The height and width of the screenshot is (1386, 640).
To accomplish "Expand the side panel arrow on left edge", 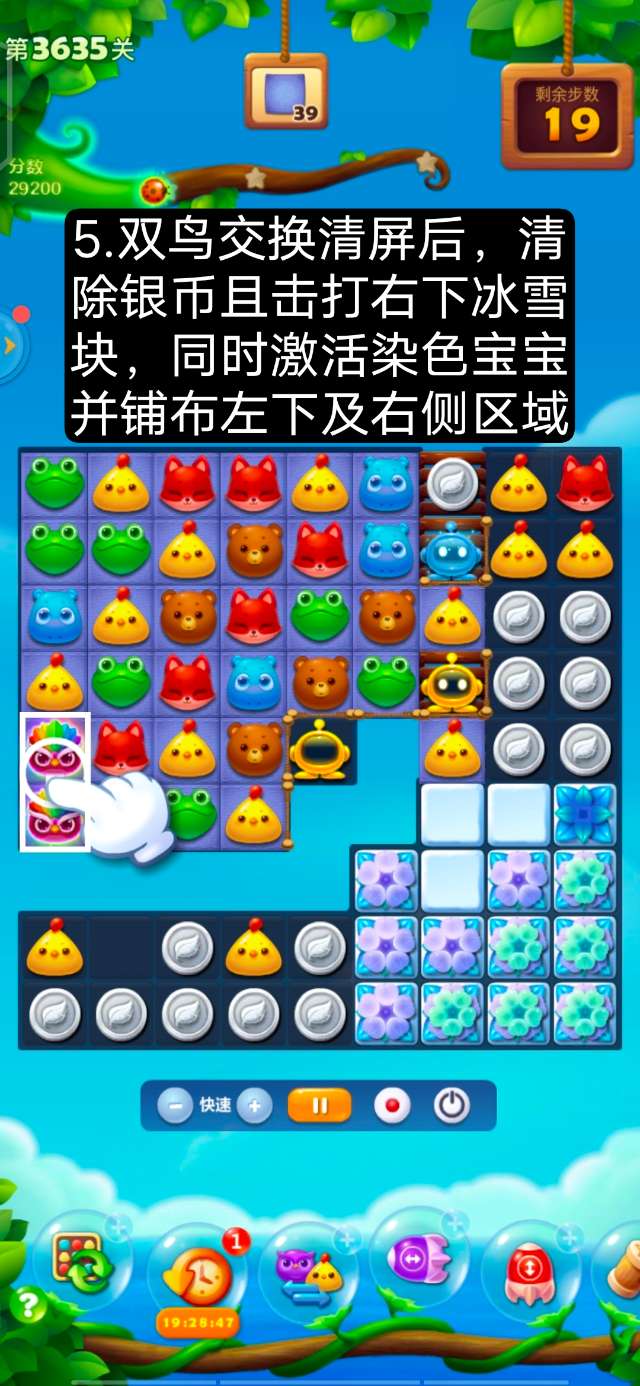I will [10, 346].
